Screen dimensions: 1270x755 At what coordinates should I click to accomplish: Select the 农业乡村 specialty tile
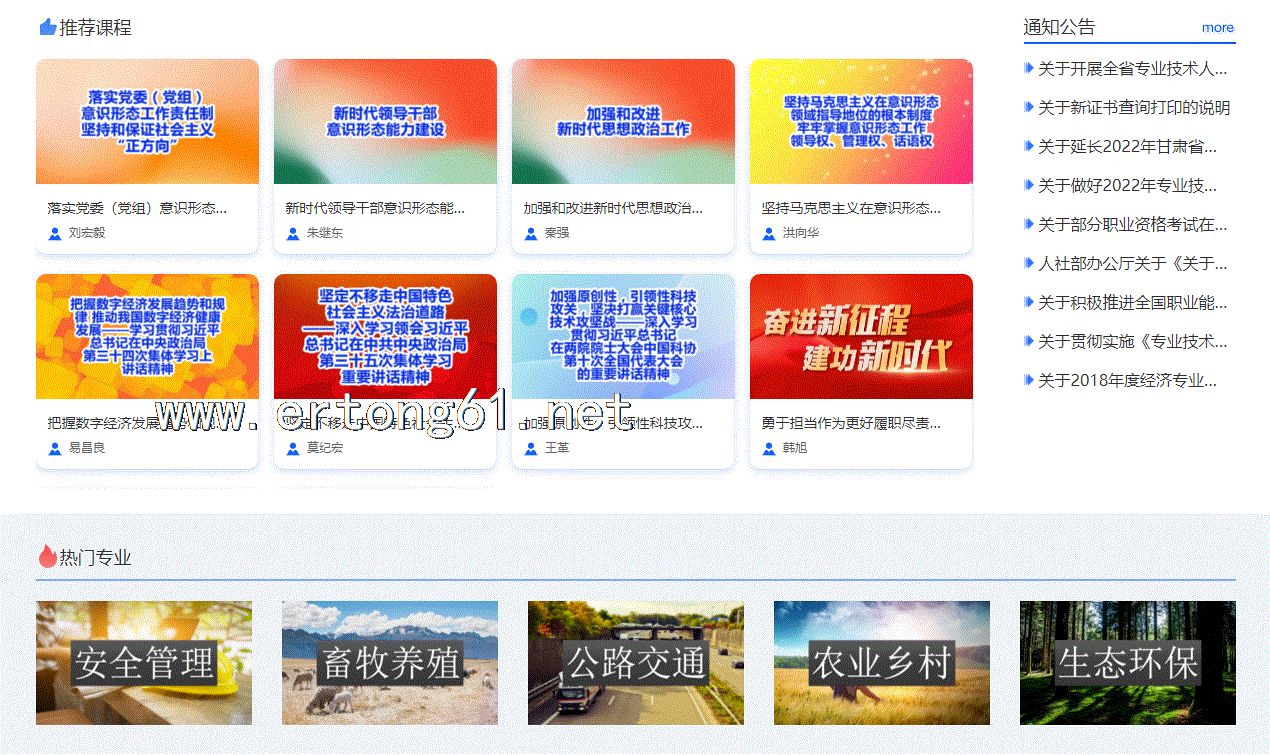tap(882, 662)
